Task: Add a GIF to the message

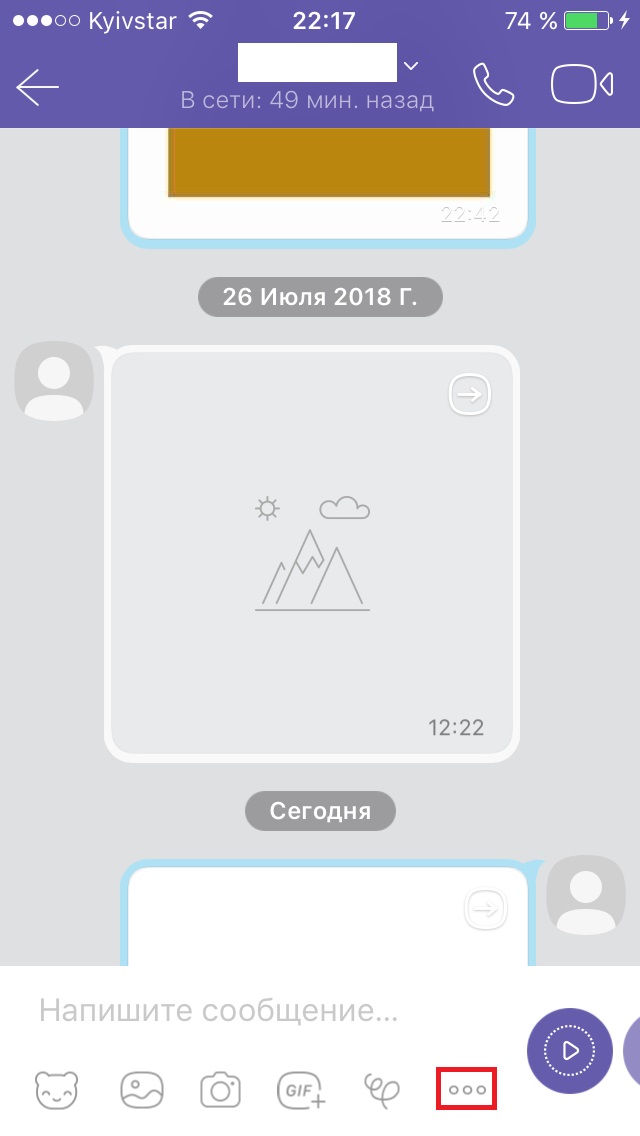Action: (301, 1088)
